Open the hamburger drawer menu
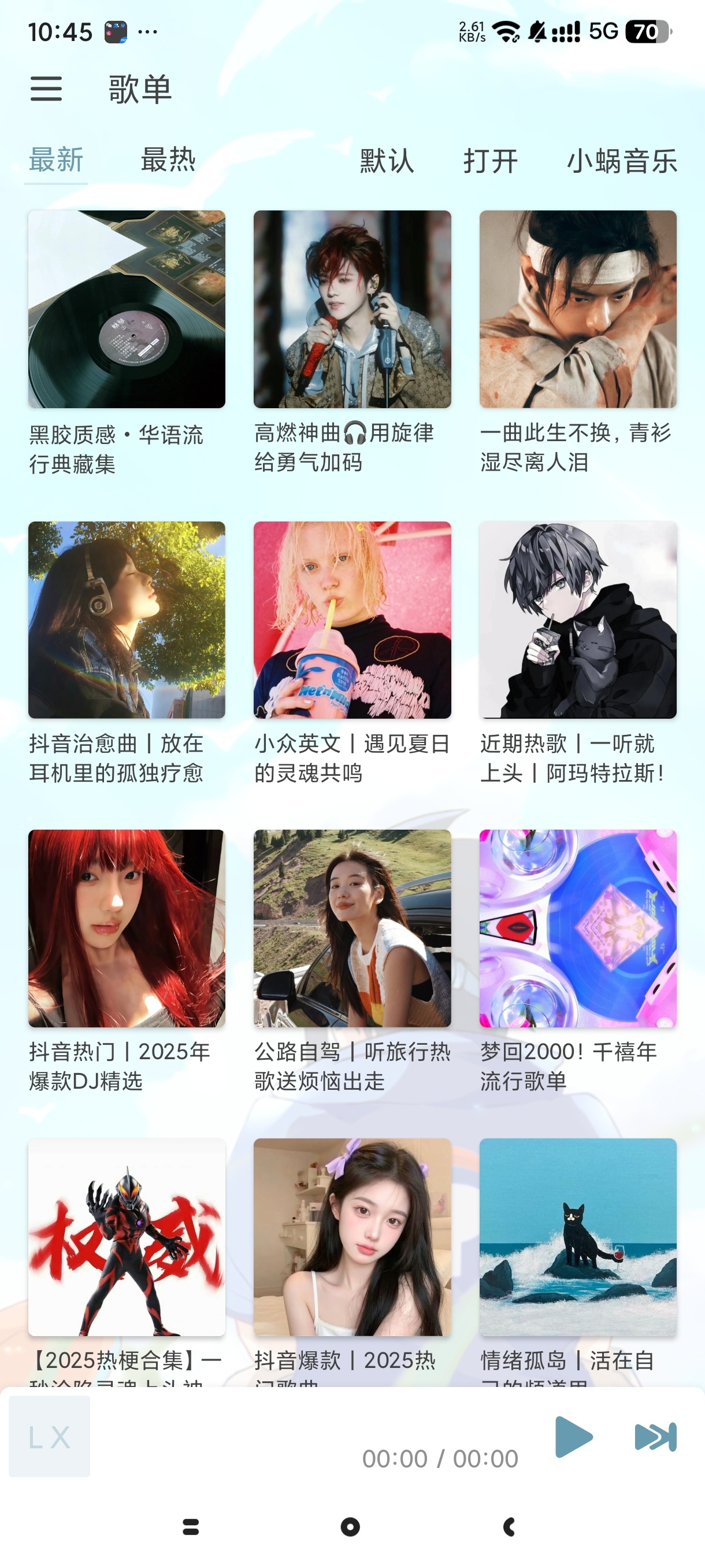The image size is (705, 1568). pyautogui.click(x=46, y=89)
